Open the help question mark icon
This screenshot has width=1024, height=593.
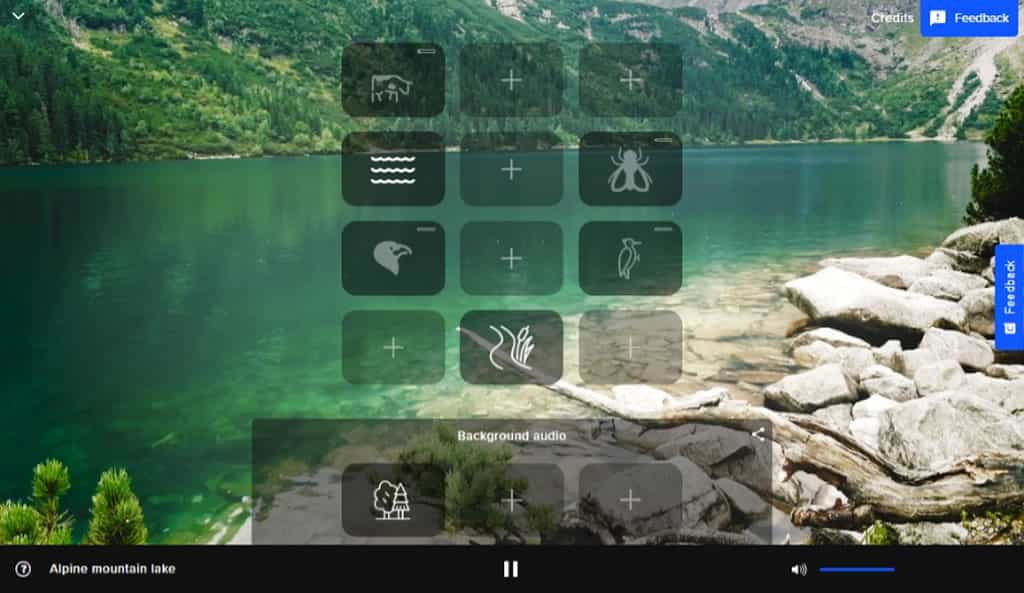pos(23,569)
